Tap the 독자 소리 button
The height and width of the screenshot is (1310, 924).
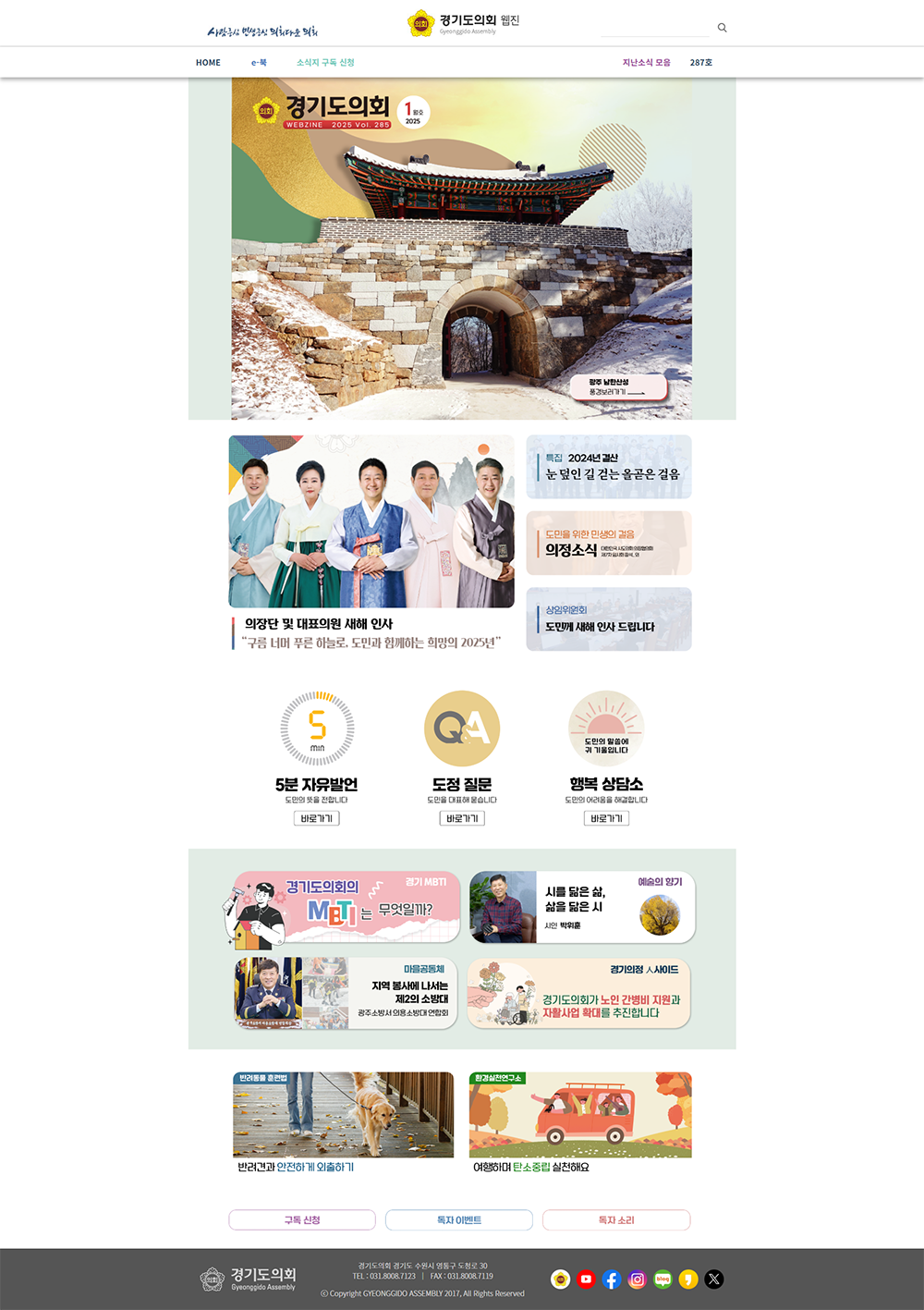tap(616, 1220)
